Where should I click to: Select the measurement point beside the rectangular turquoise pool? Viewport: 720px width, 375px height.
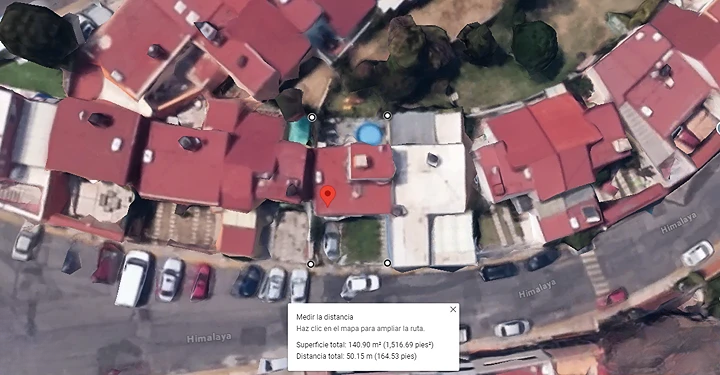312,118
